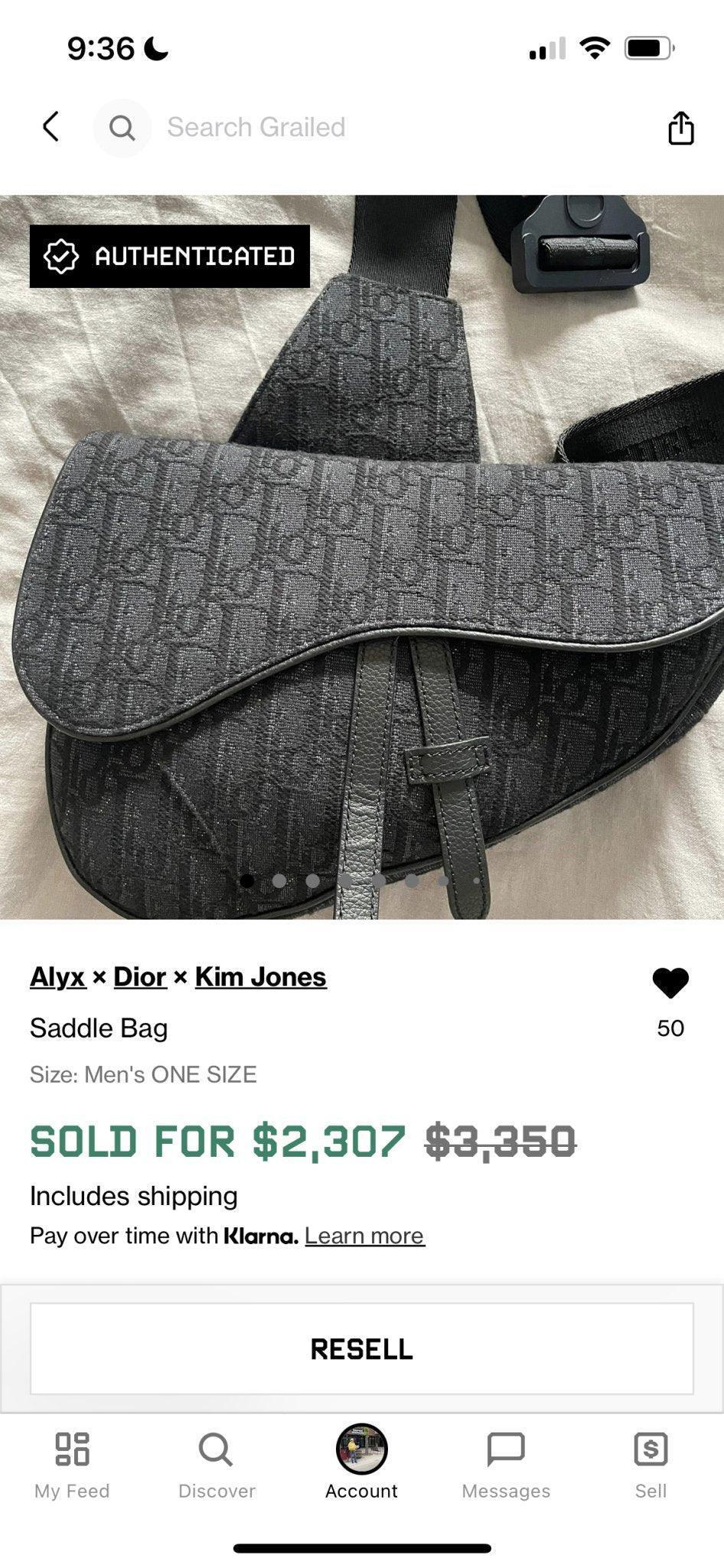Open the Kim Jones designer link
This screenshot has height=1568, width=724.
[x=260, y=977]
